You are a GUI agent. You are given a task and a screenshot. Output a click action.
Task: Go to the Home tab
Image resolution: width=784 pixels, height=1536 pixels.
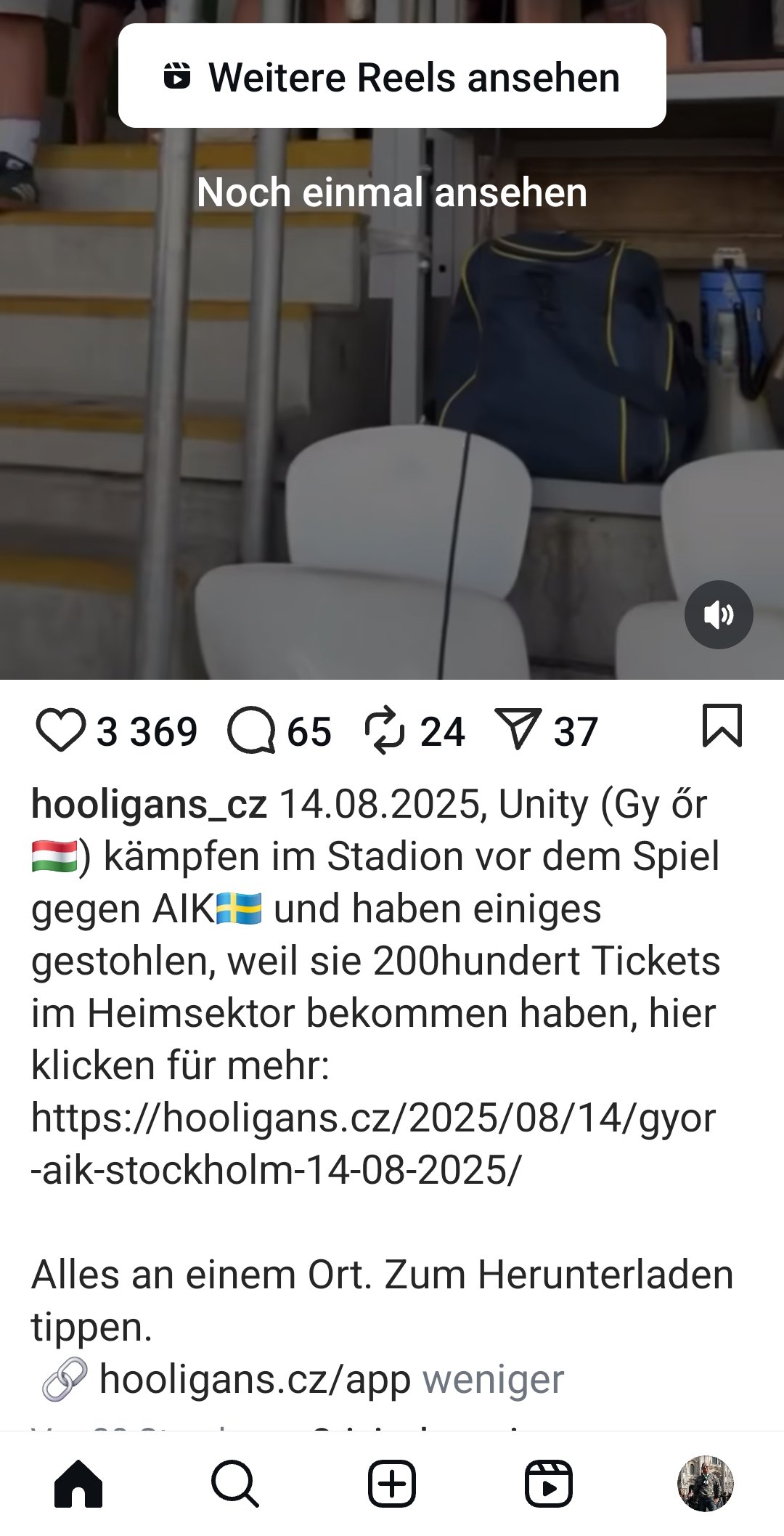tap(78, 1484)
